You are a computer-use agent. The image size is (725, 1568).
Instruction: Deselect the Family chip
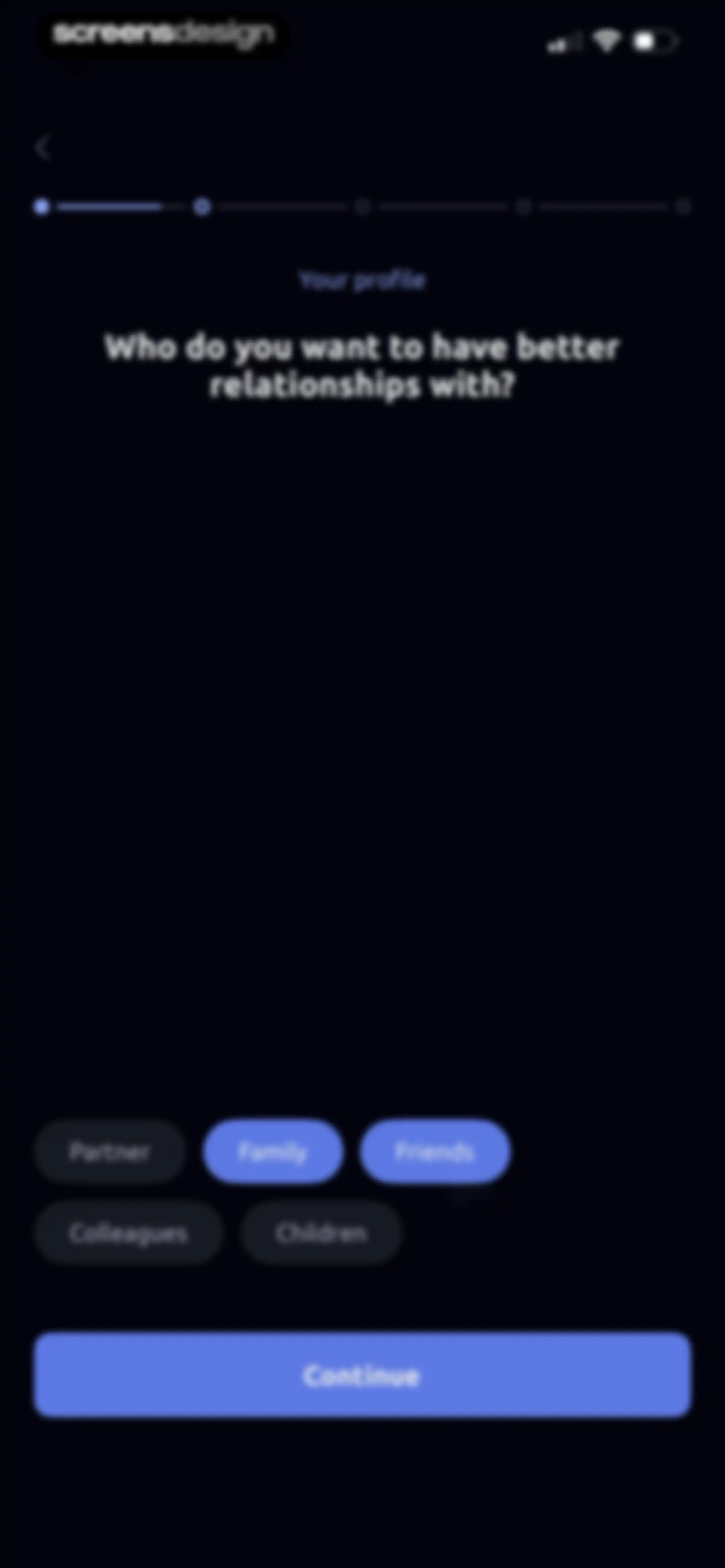tap(273, 1152)
